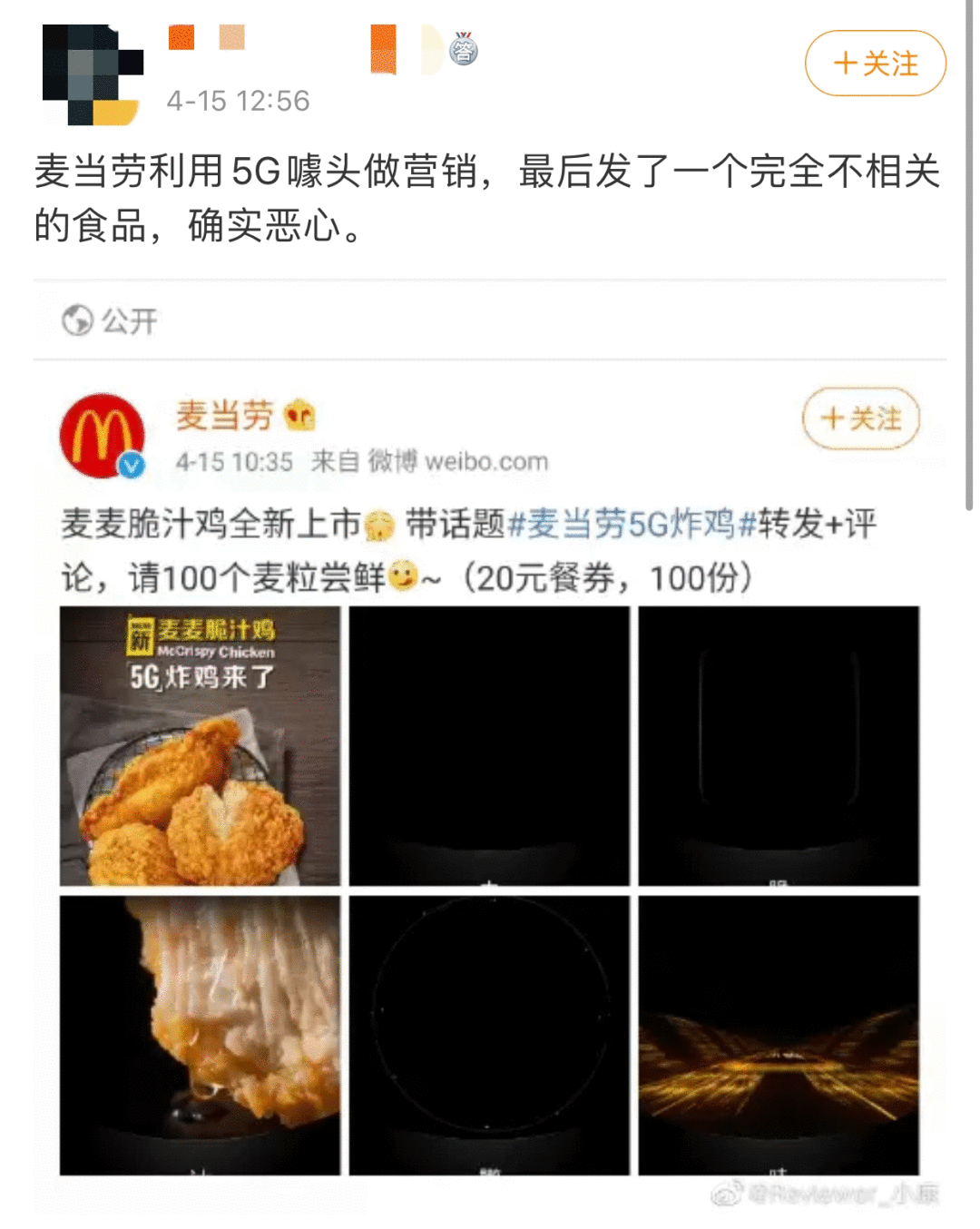Follow the post author with top 关注 button

pyautogui.click(x=875, y=64)
